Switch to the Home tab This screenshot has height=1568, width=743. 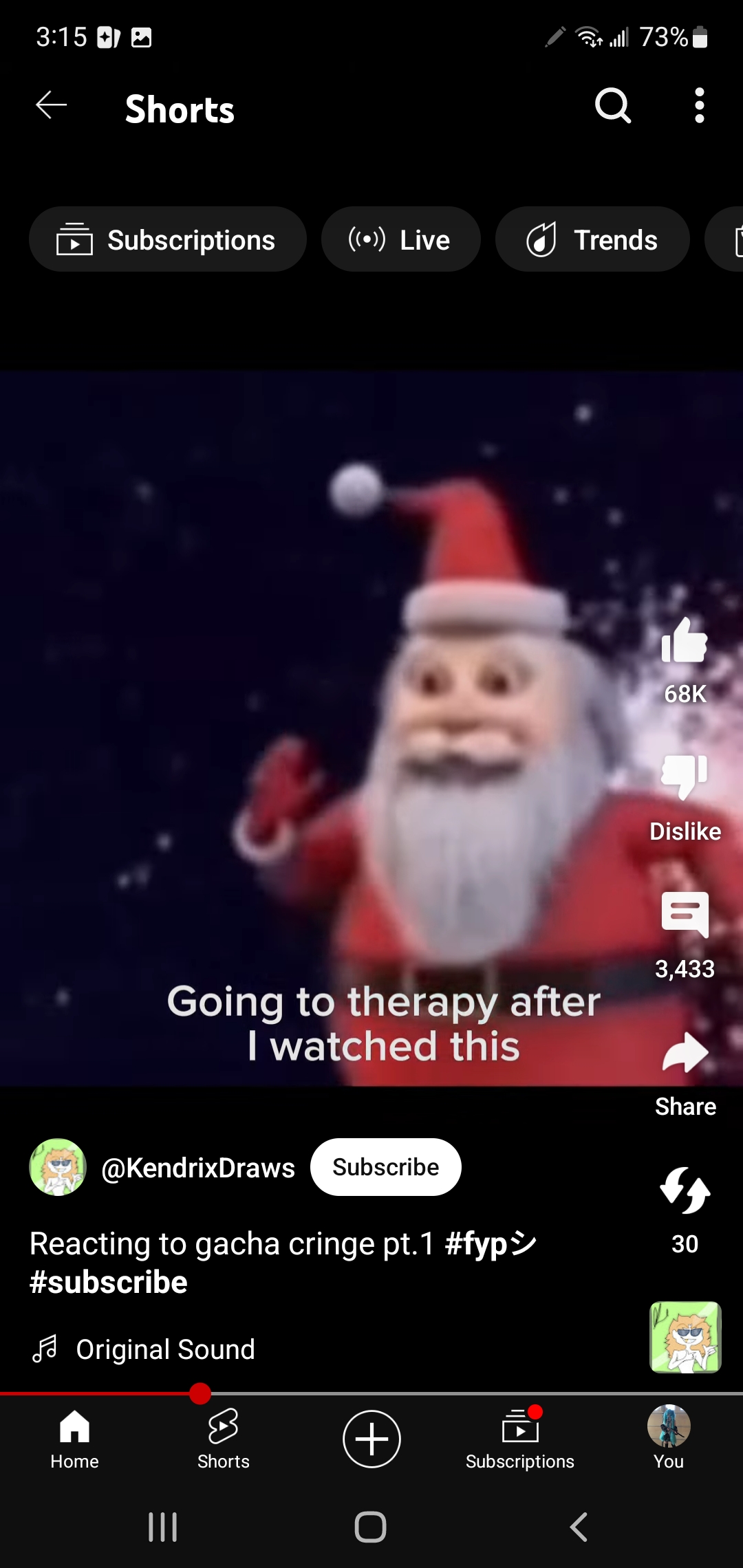[74, 1439]
